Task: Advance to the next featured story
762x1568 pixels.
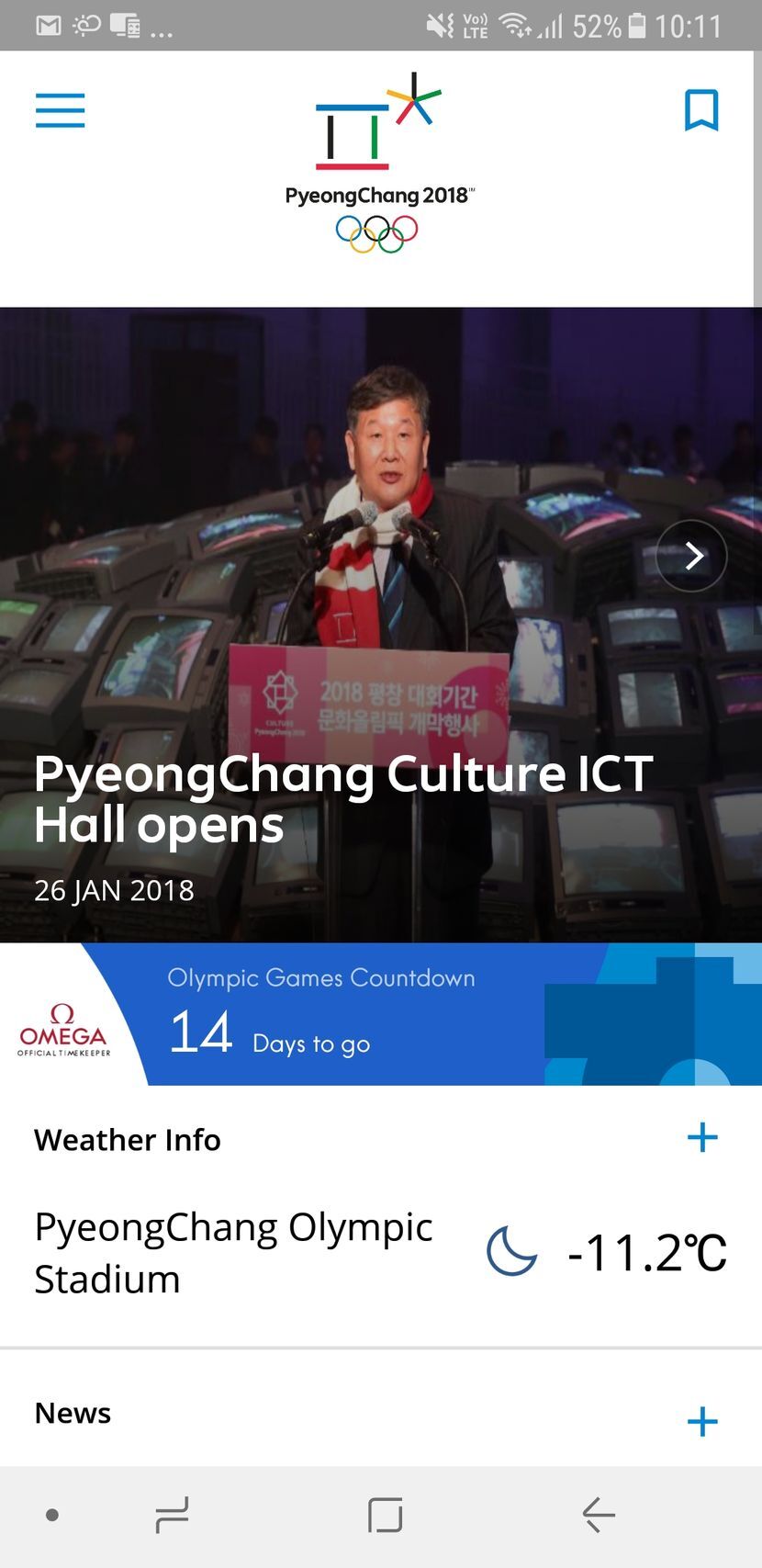Action: point(691,555)
